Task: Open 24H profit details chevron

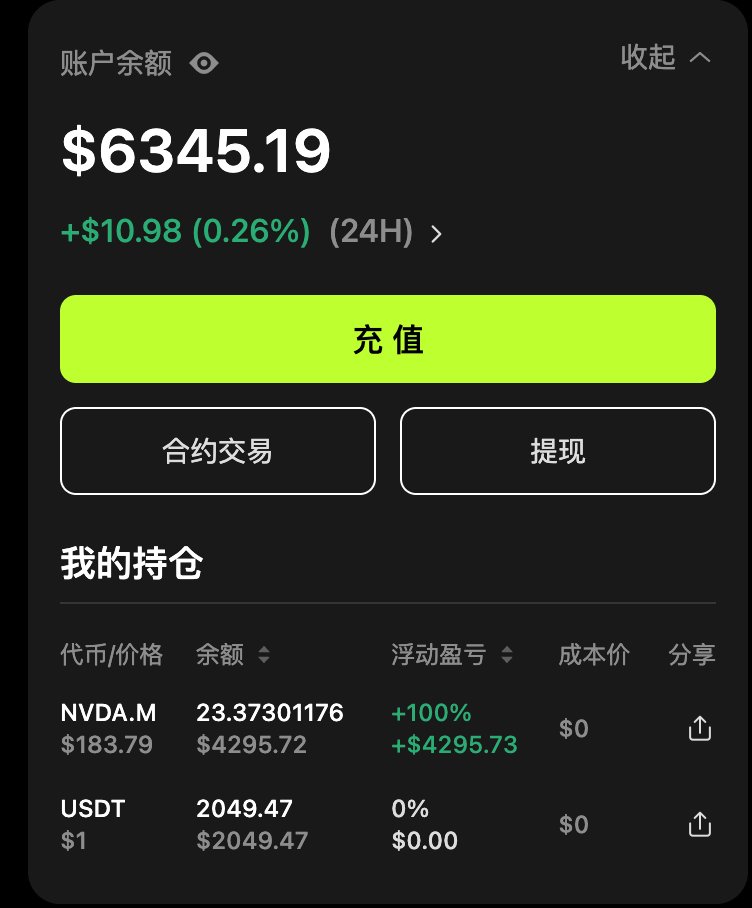Action: pyautogui.click(x=436, y=234)
